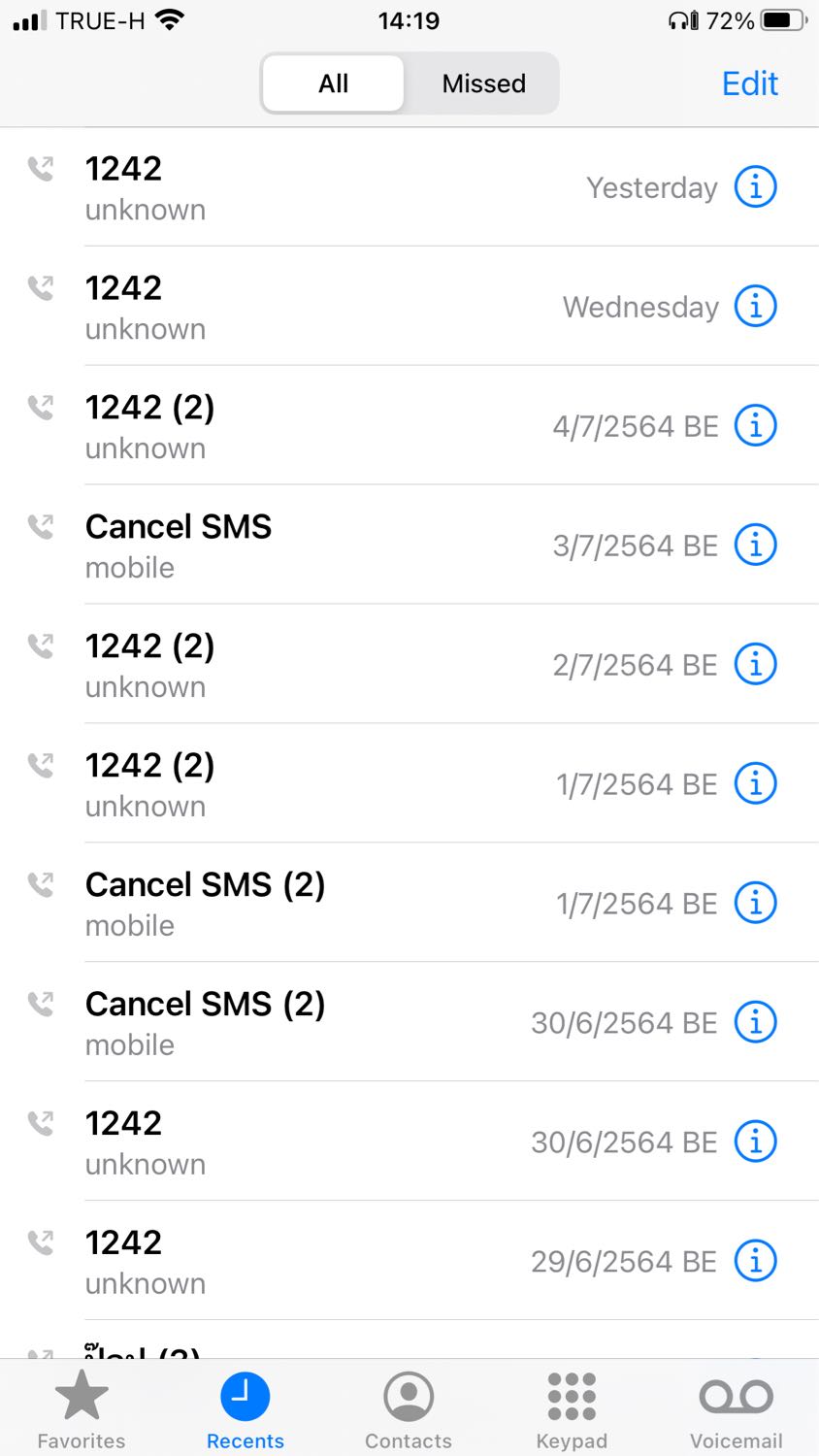Open the Contacts tab

click(409, 1409)
